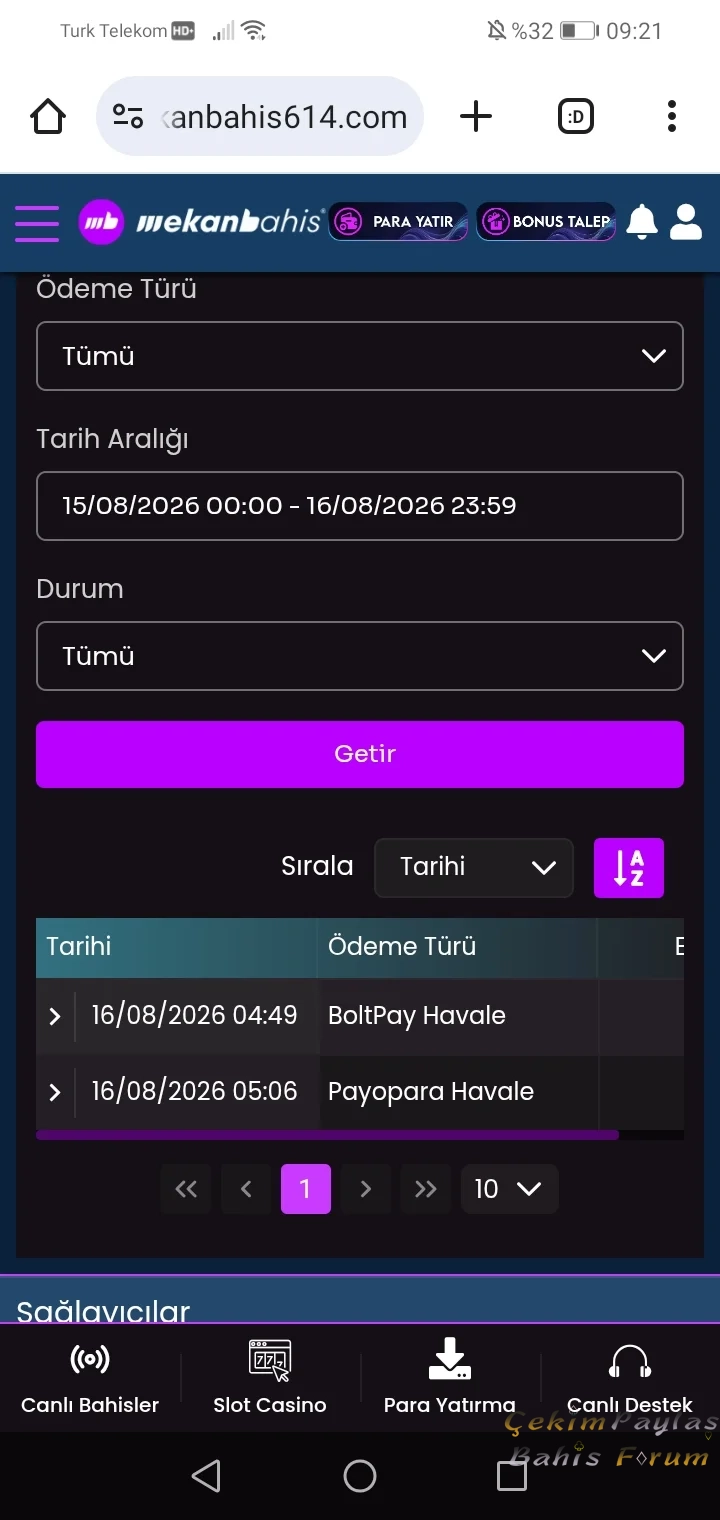This screenshot has height=1520, width=720.
Task: Open Canlı Bahisler in the bottom bar
Action: (x=90, y=1378)
